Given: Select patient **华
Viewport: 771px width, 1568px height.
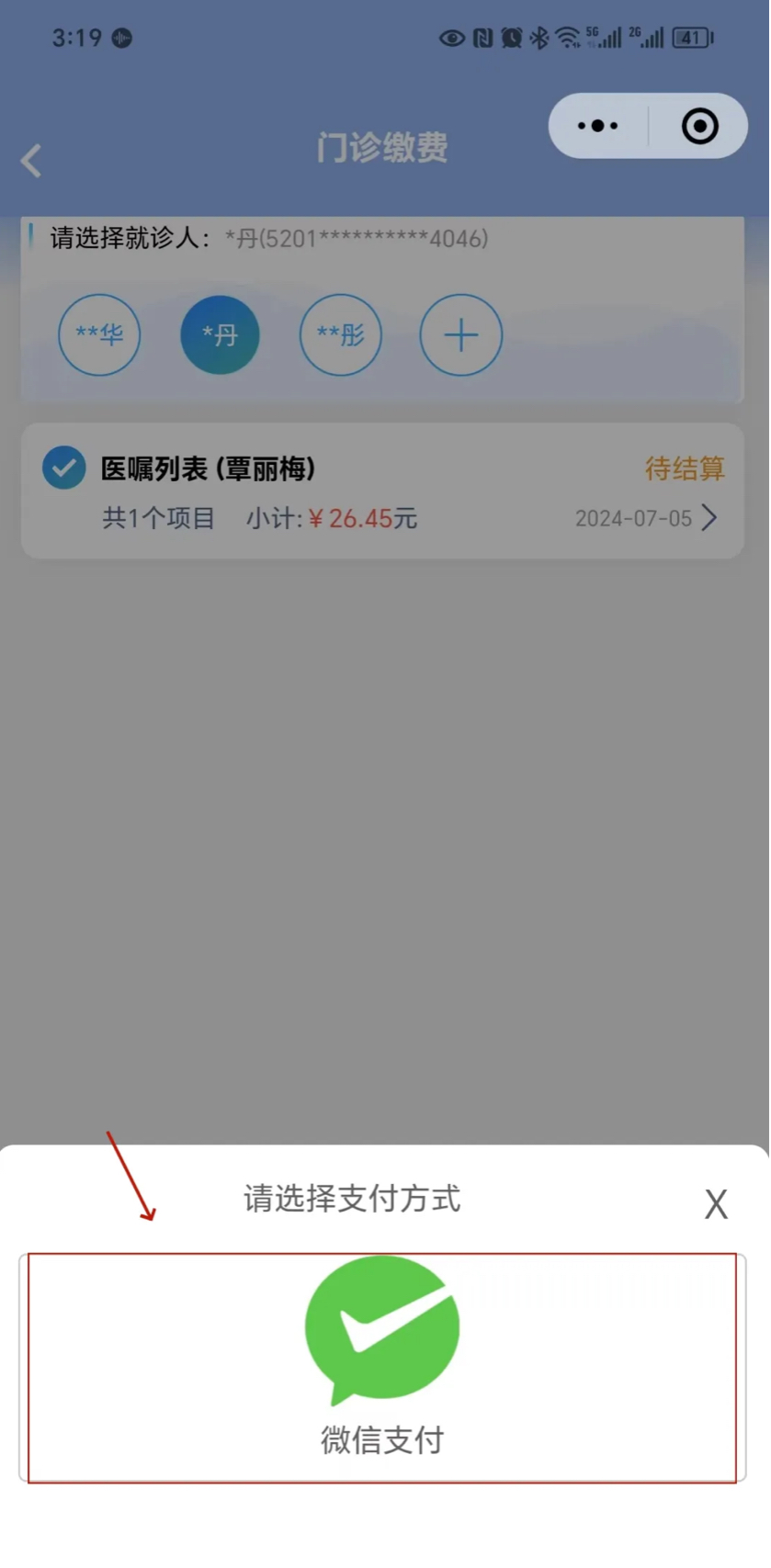Looking at the screenshot, I should tap(99, 334).
